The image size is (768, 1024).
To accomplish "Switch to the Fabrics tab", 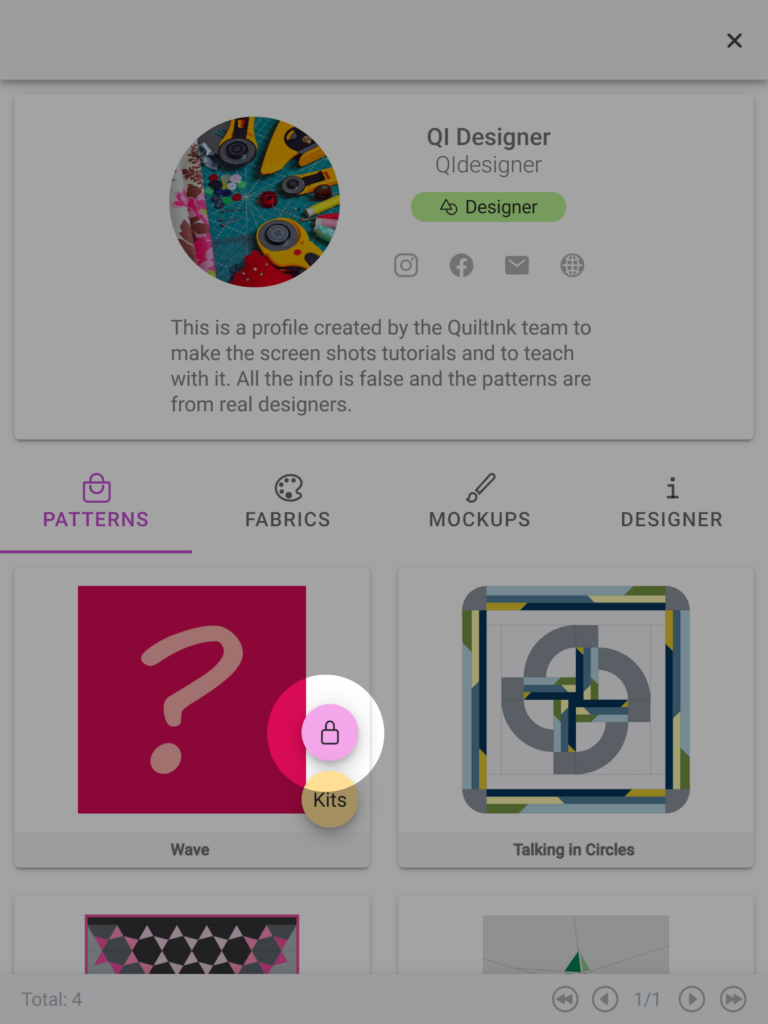I will [288, 503].
